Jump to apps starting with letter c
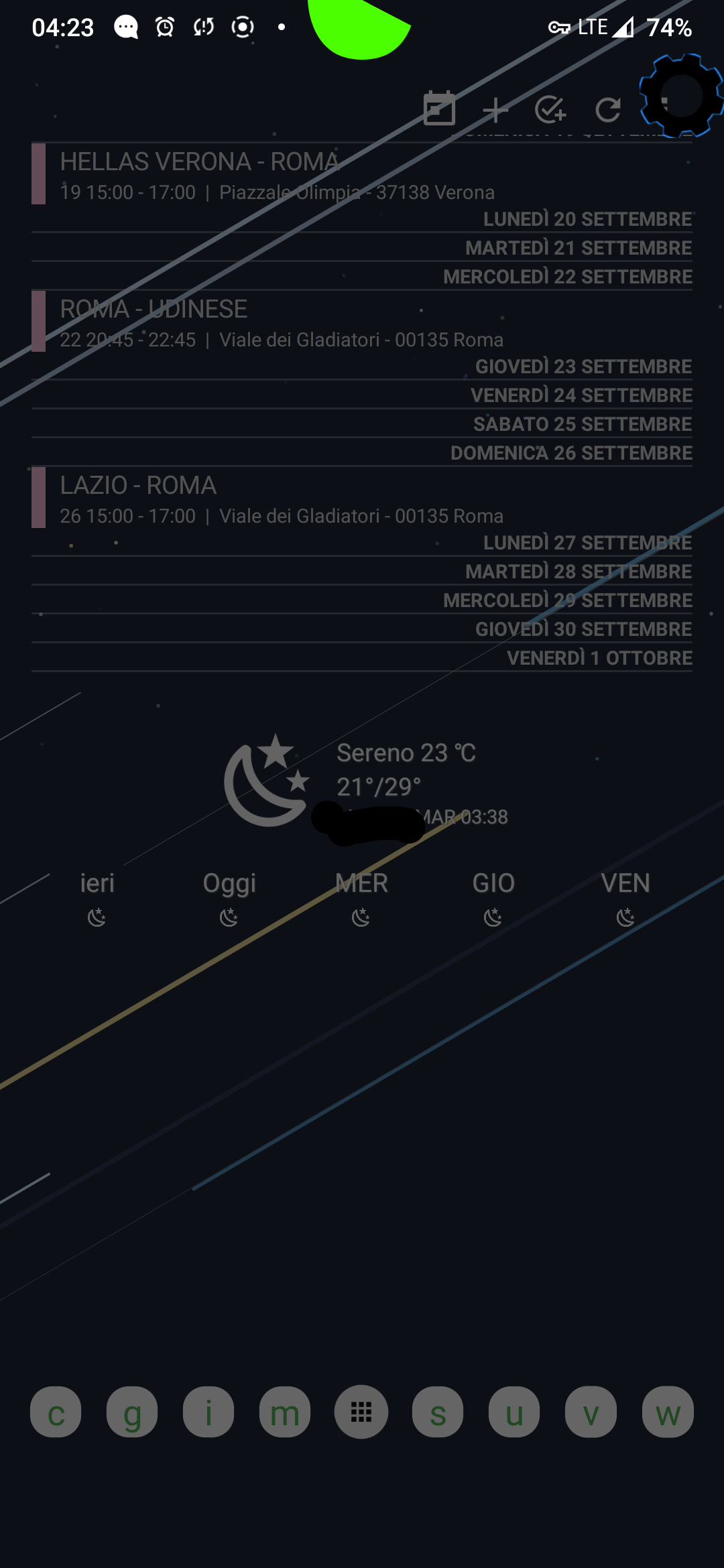This screenshot has width=724, height=1568. [x=56, y=1412]
